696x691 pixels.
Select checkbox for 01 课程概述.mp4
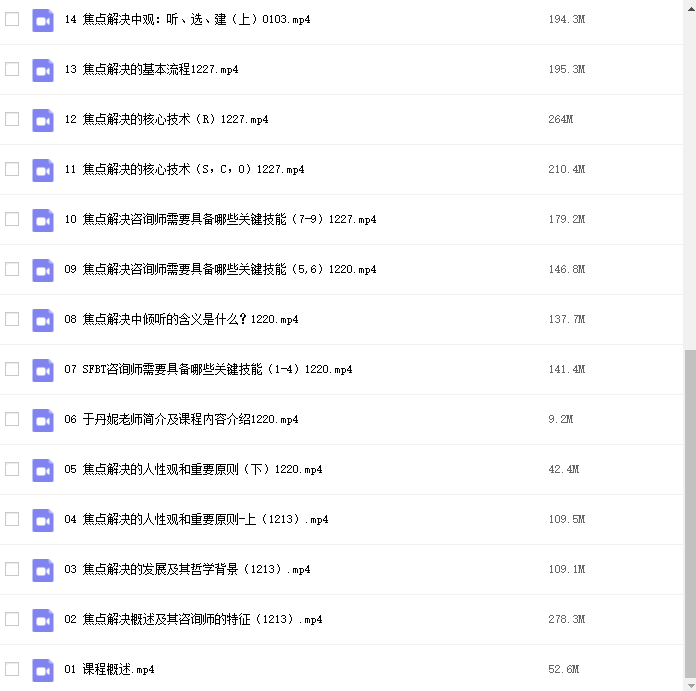pos(12,669)
